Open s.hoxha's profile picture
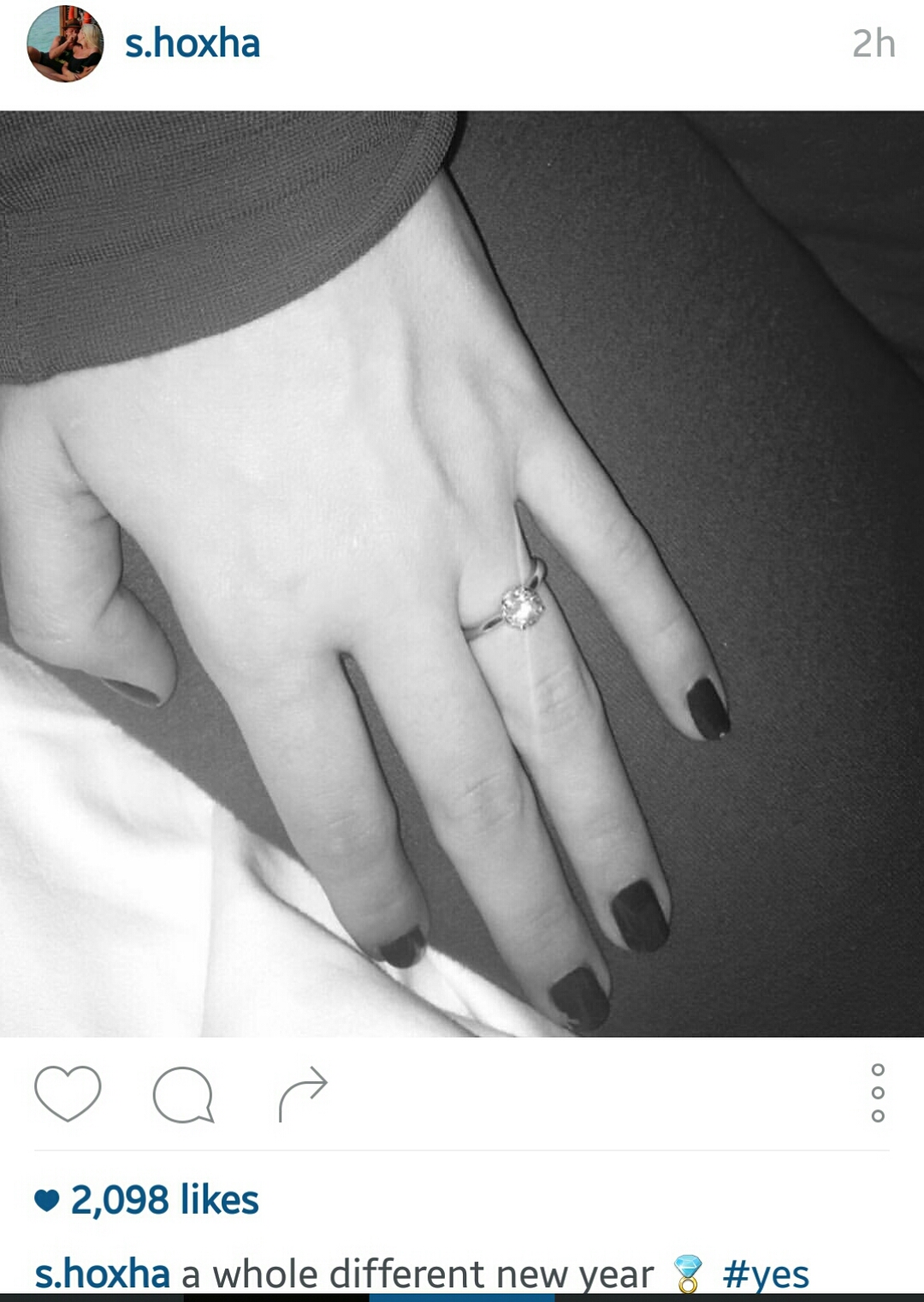 click(x=65, y=44)
